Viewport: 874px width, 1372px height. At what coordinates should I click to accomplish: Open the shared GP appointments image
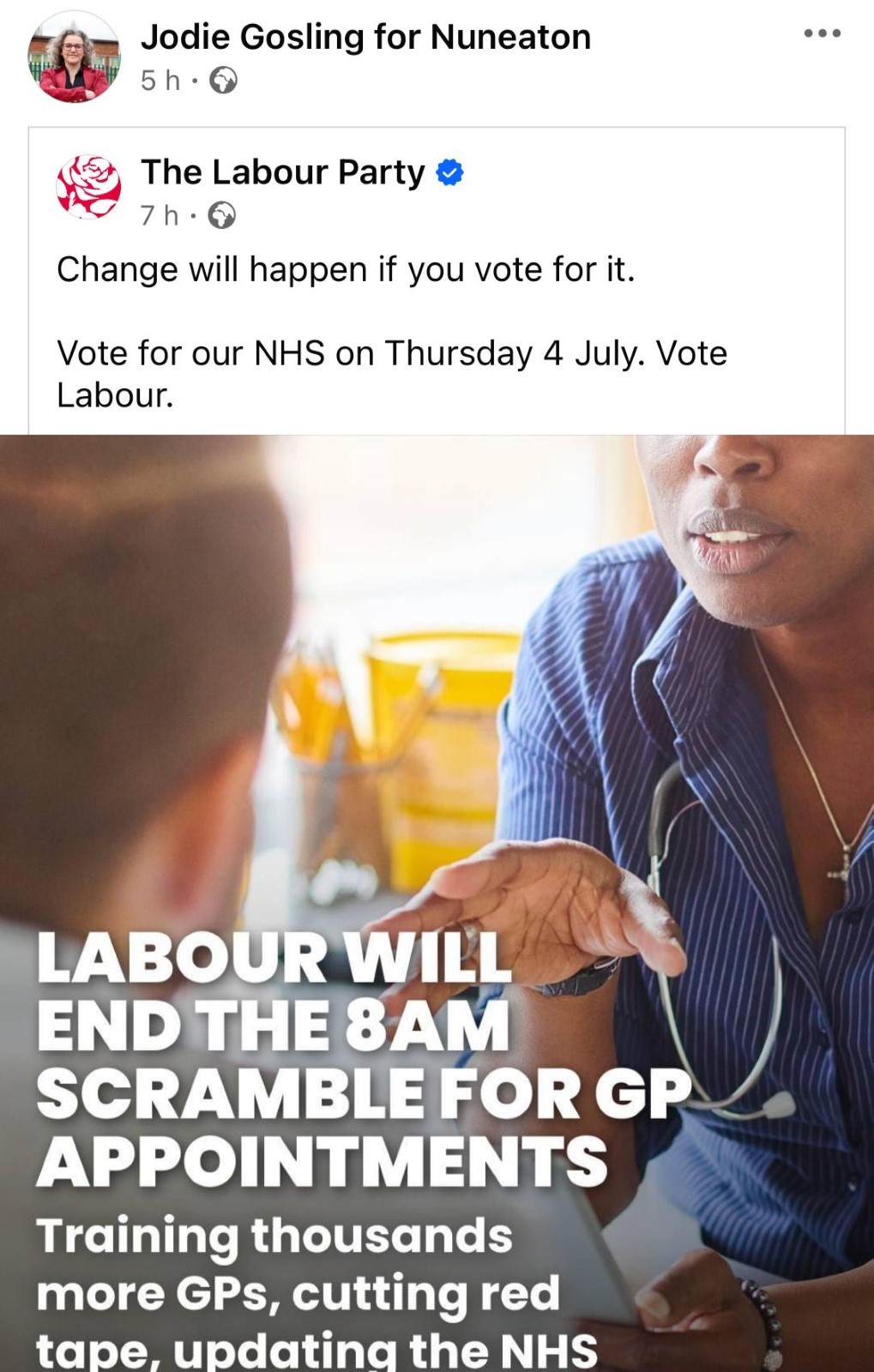(x=437, y=900)
